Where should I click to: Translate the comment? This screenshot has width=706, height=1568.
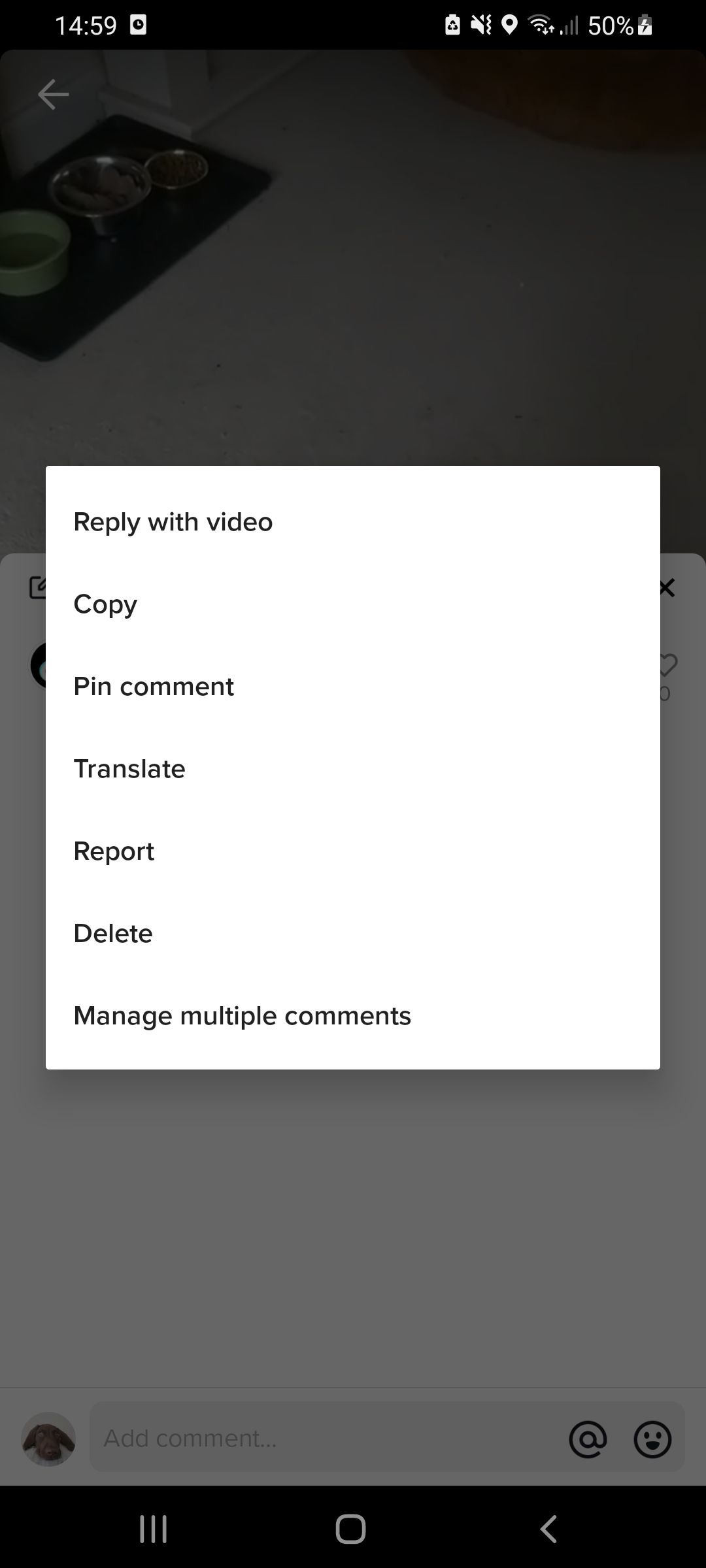(129, 769)
